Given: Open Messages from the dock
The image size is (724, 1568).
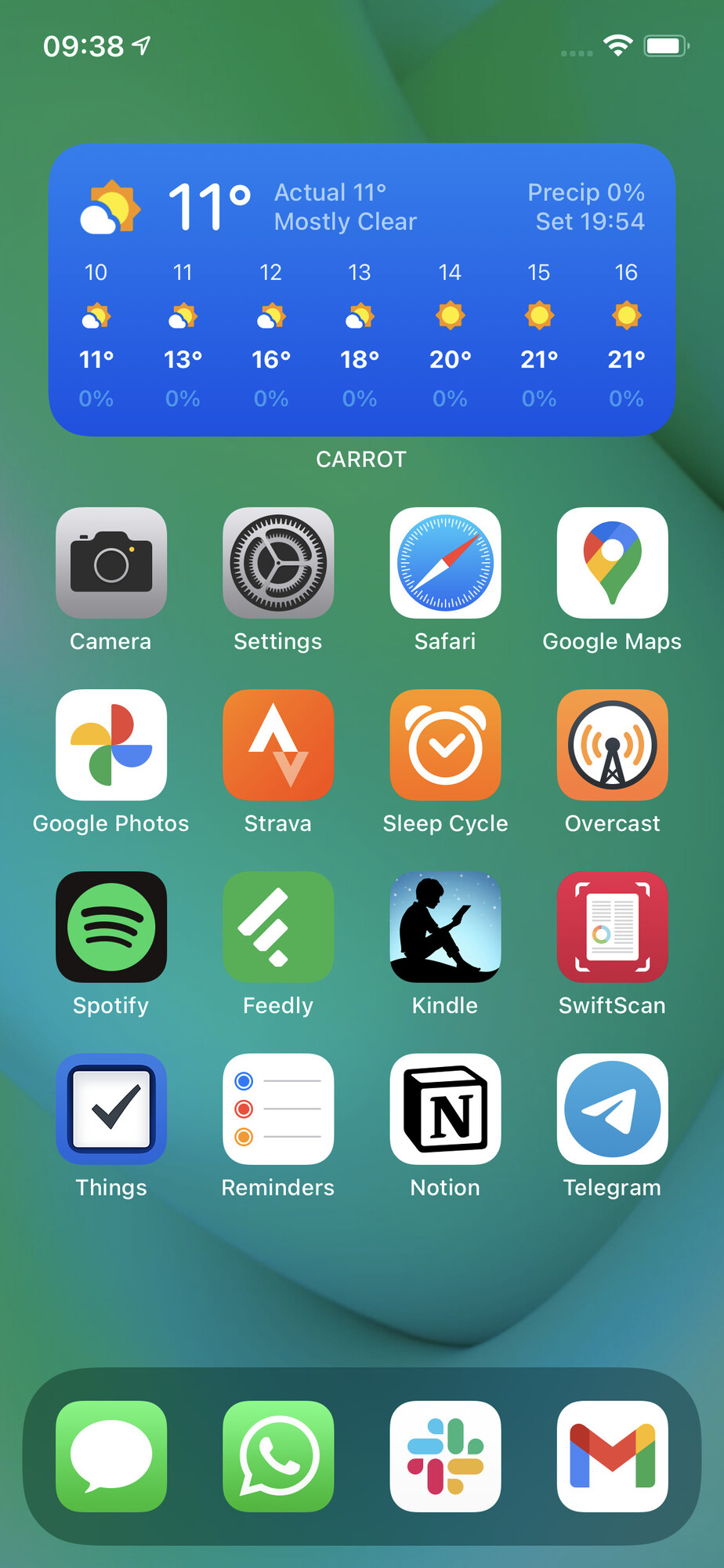Looking at the screenshot, I should click(111, 1456).
